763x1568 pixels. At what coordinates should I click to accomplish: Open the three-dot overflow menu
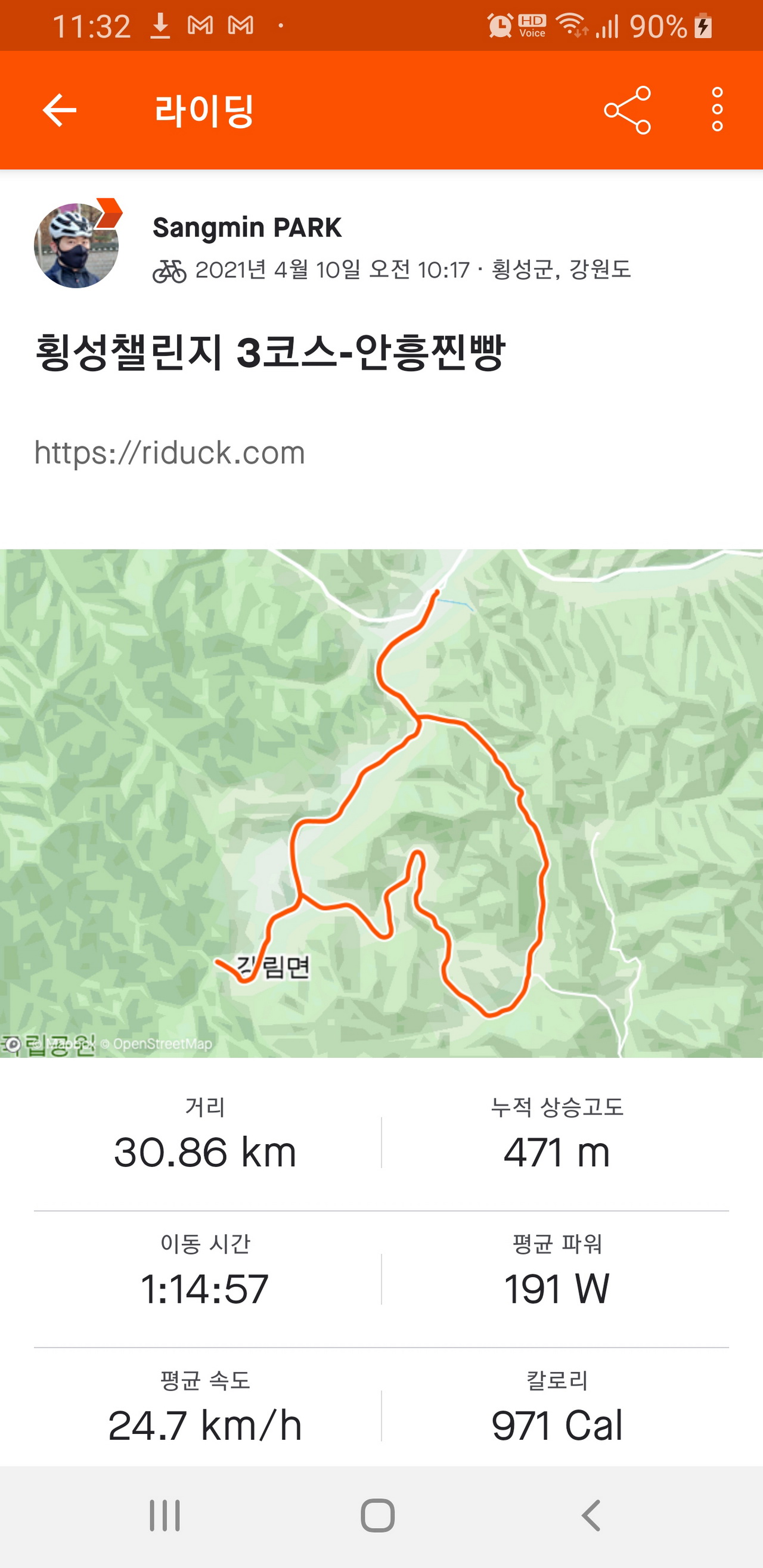(x=717, y=110)
